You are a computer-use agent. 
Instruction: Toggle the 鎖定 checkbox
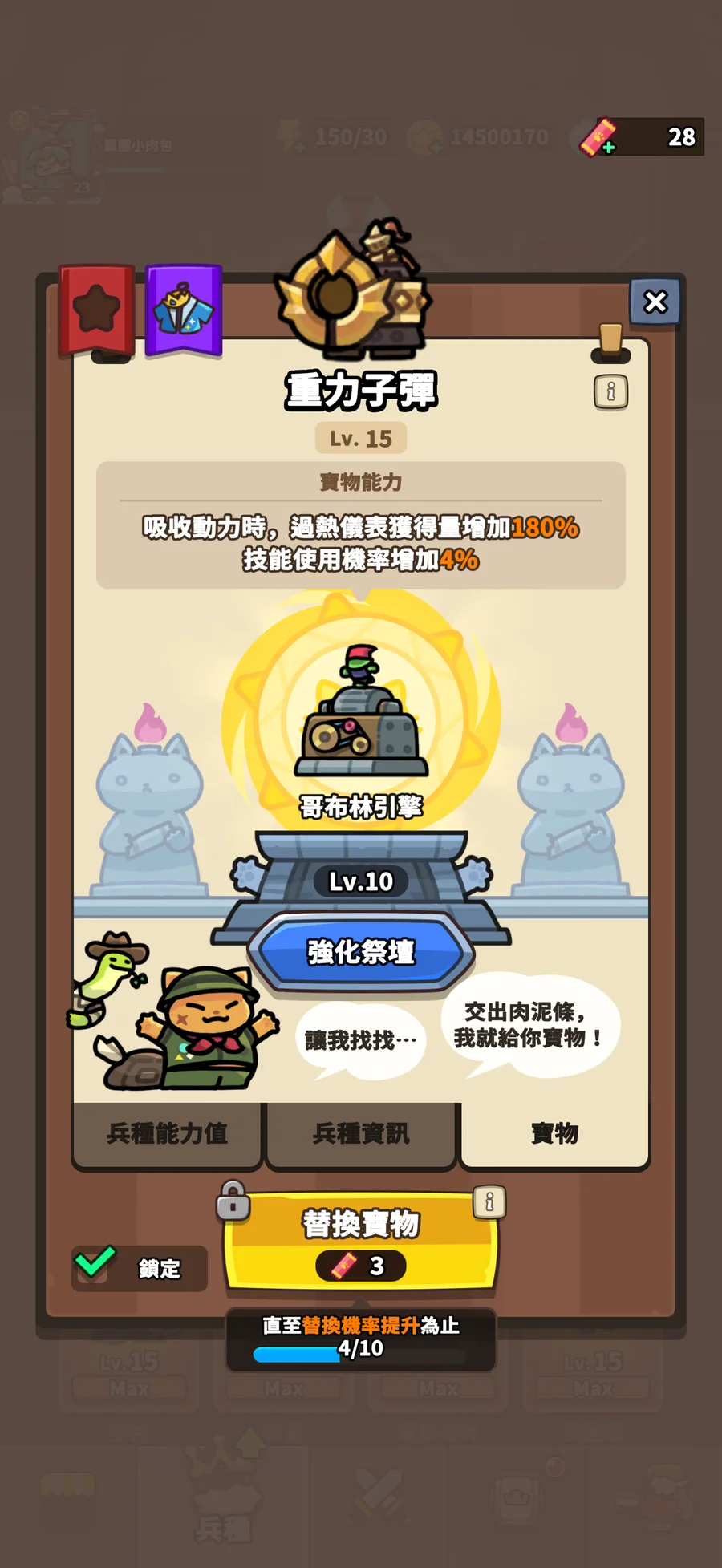point(95,1264)
